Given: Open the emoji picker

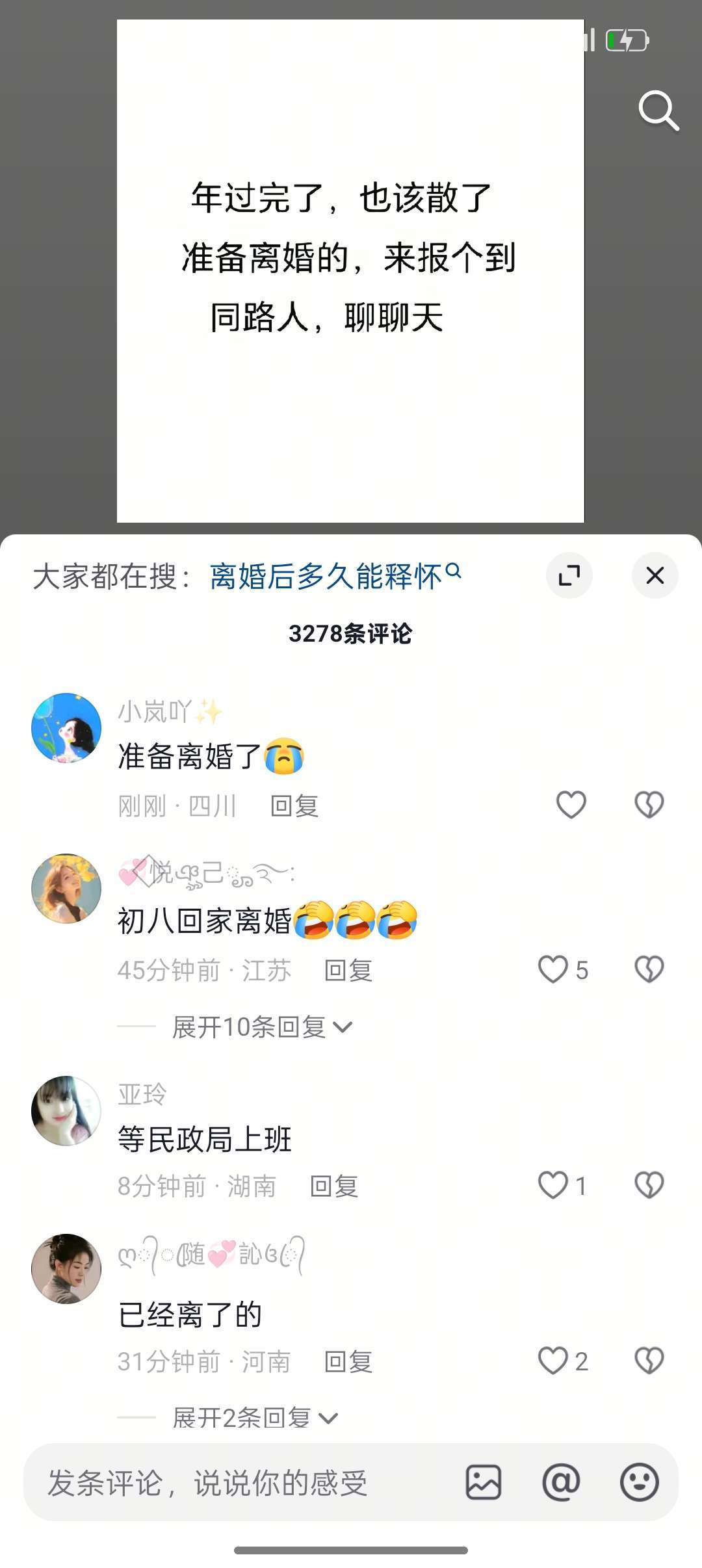Looking at the screenshot, I should point(639,1483).
